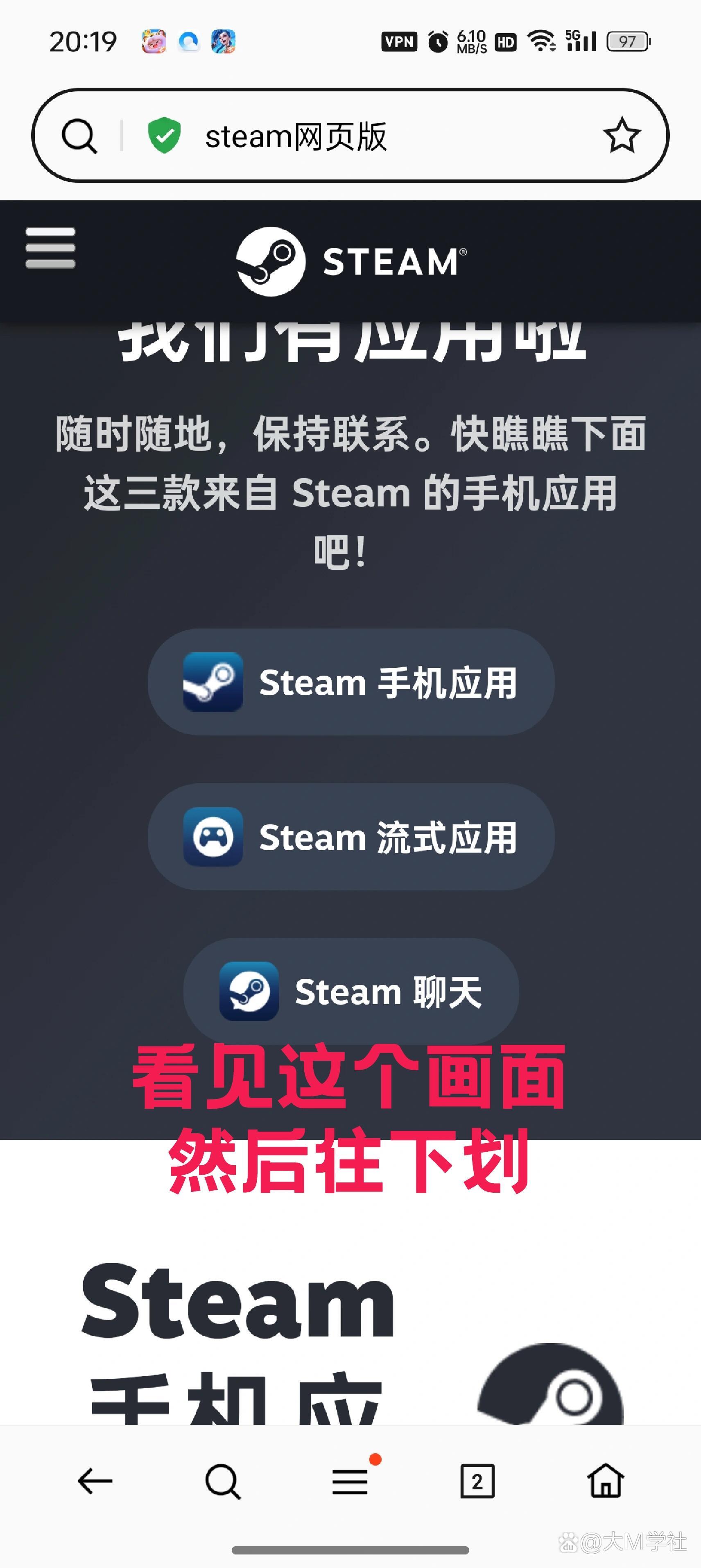The image size is (701, 1568).
Task: Open the browser menu with red dot
Action: 350,1481
